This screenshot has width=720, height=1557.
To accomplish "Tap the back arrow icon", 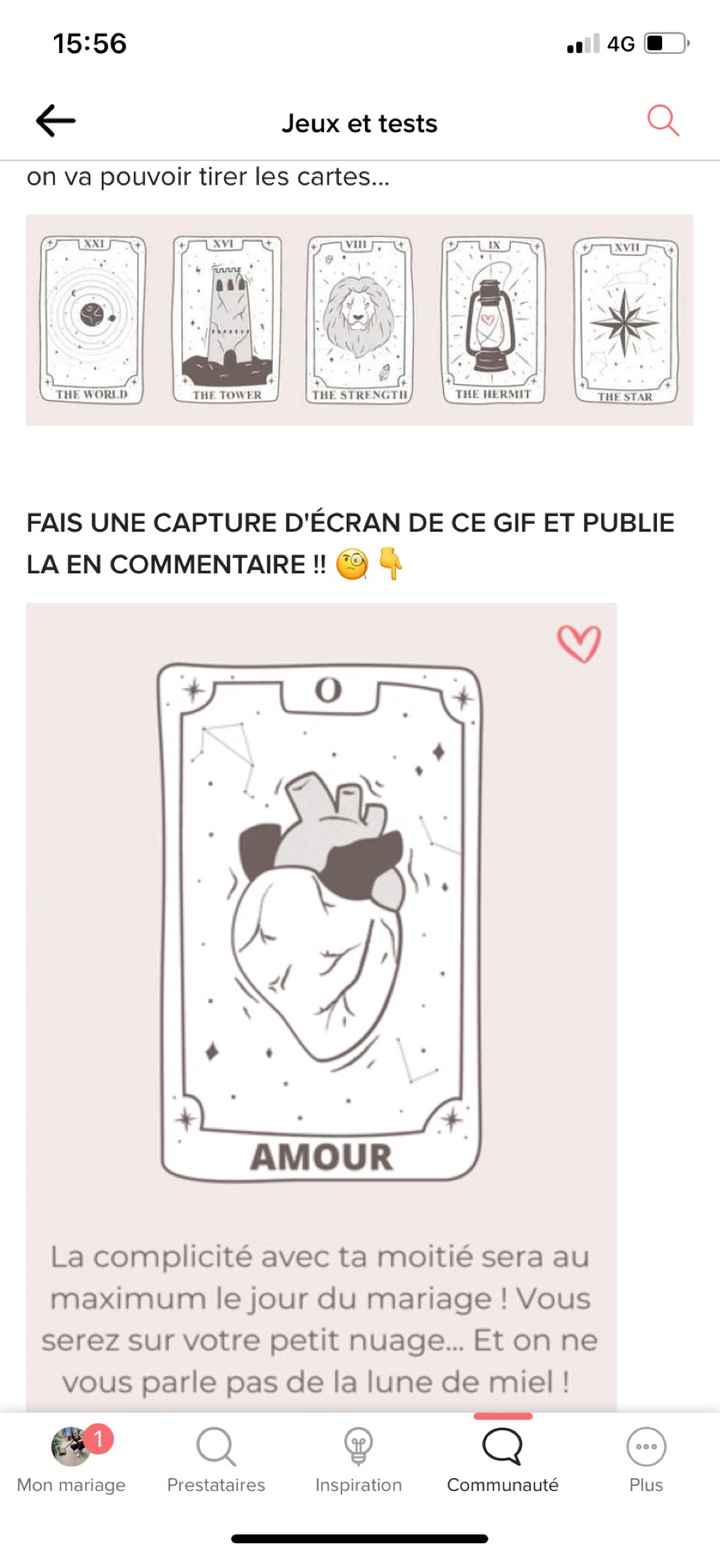I will click(56, 120).
